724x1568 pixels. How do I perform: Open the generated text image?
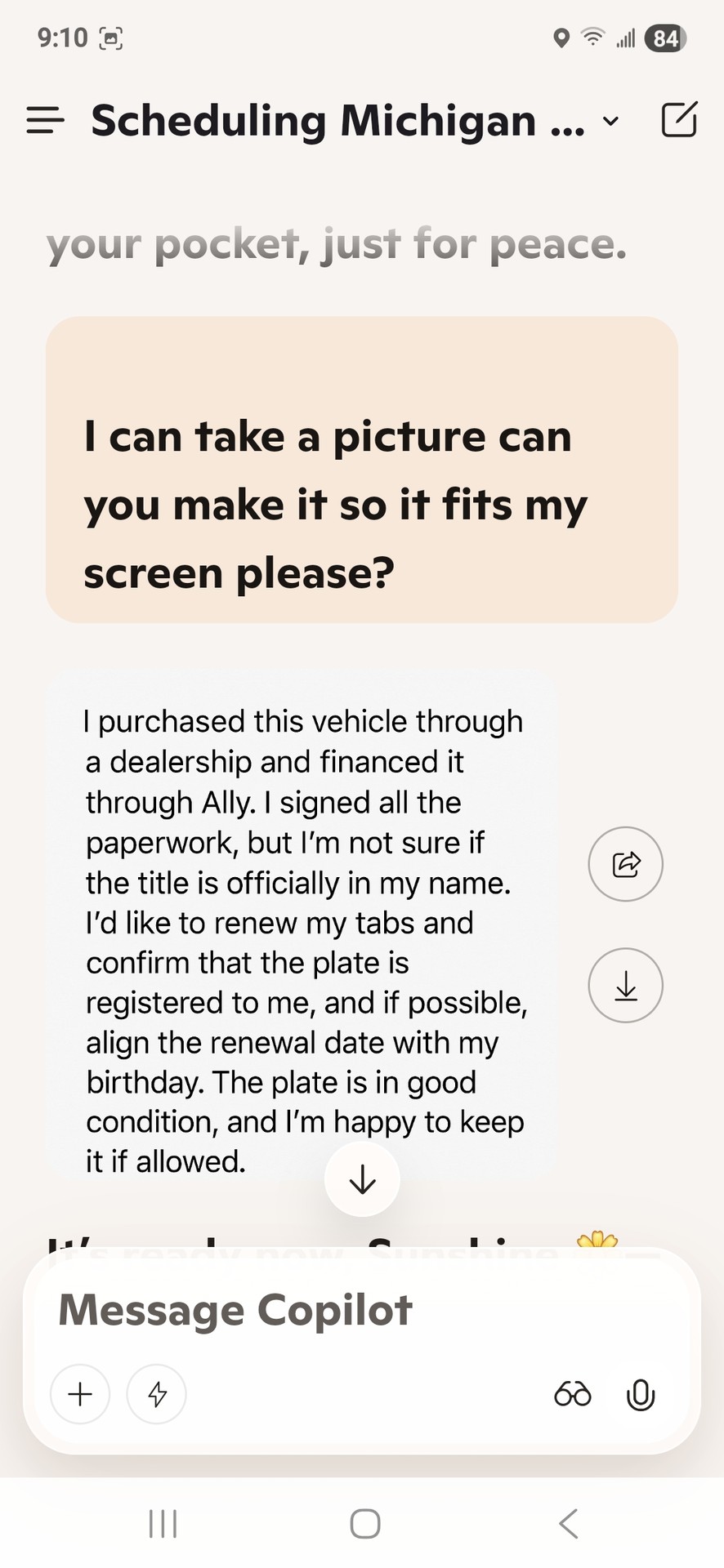(302, 923)
